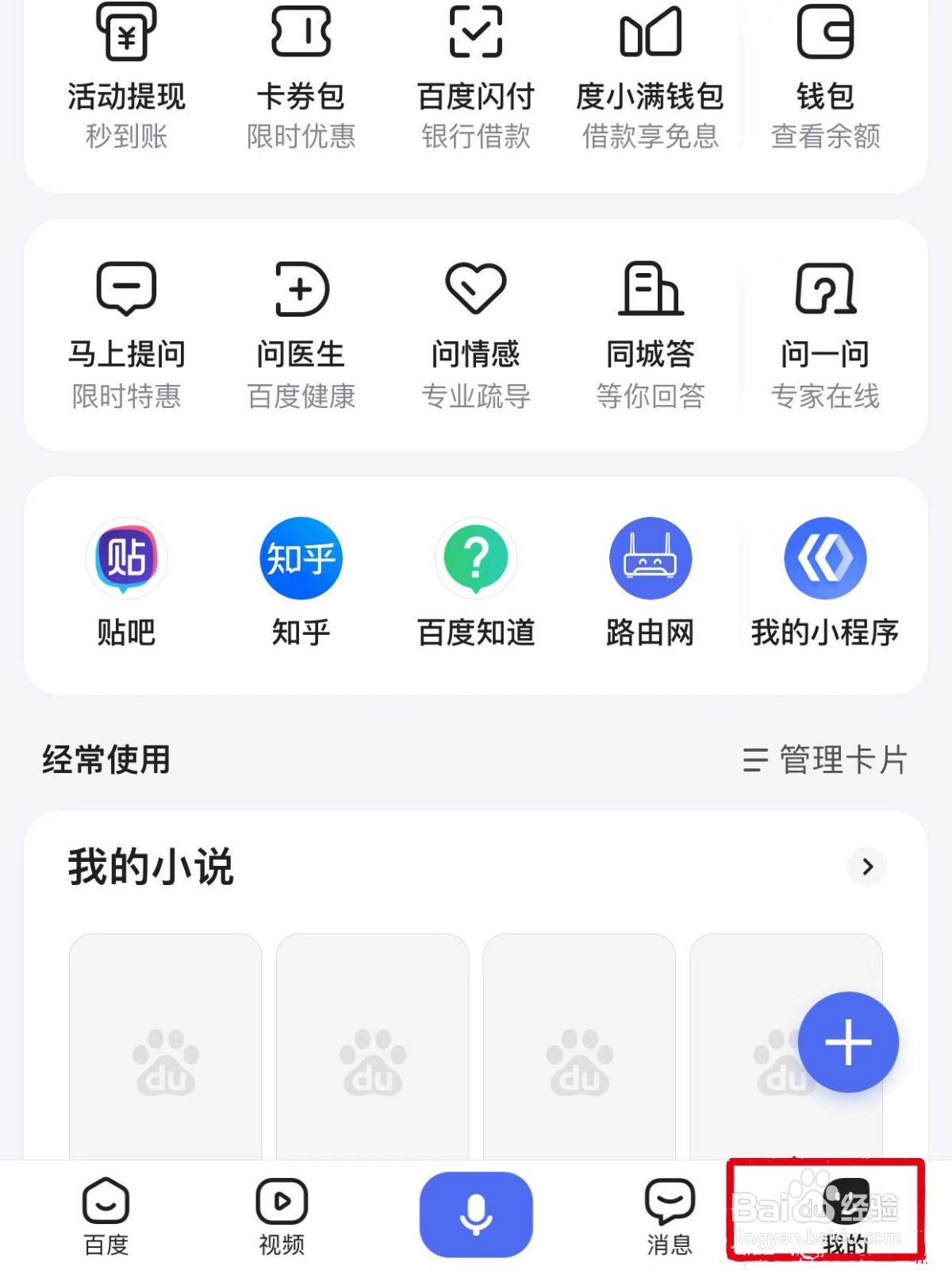The image size is (952, 1270).
Task: Open the 卡券包 coupon wallet
Action: tap(301, 71)
